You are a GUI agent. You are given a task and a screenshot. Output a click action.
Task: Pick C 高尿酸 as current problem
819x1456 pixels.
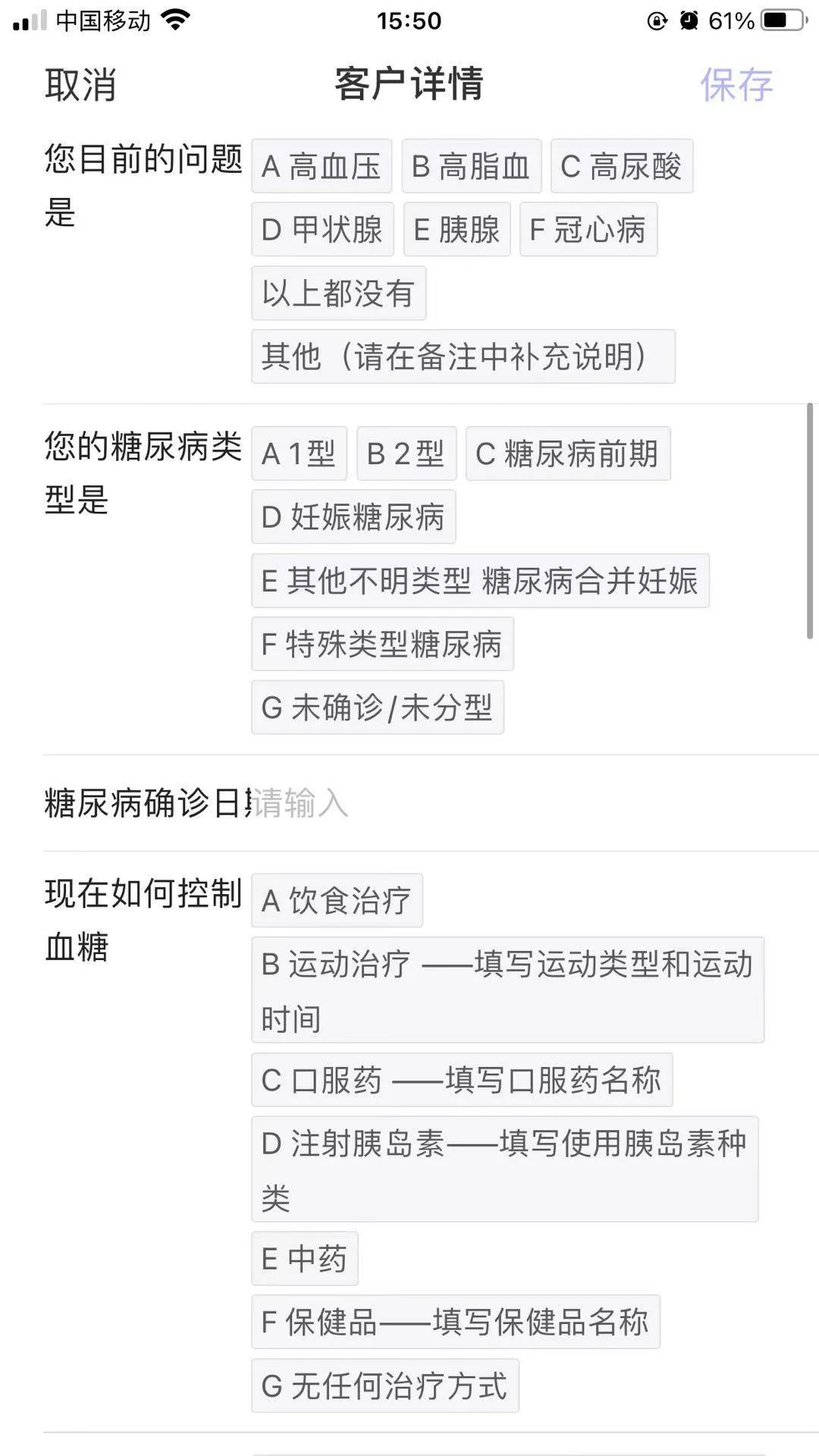[621, 166]
